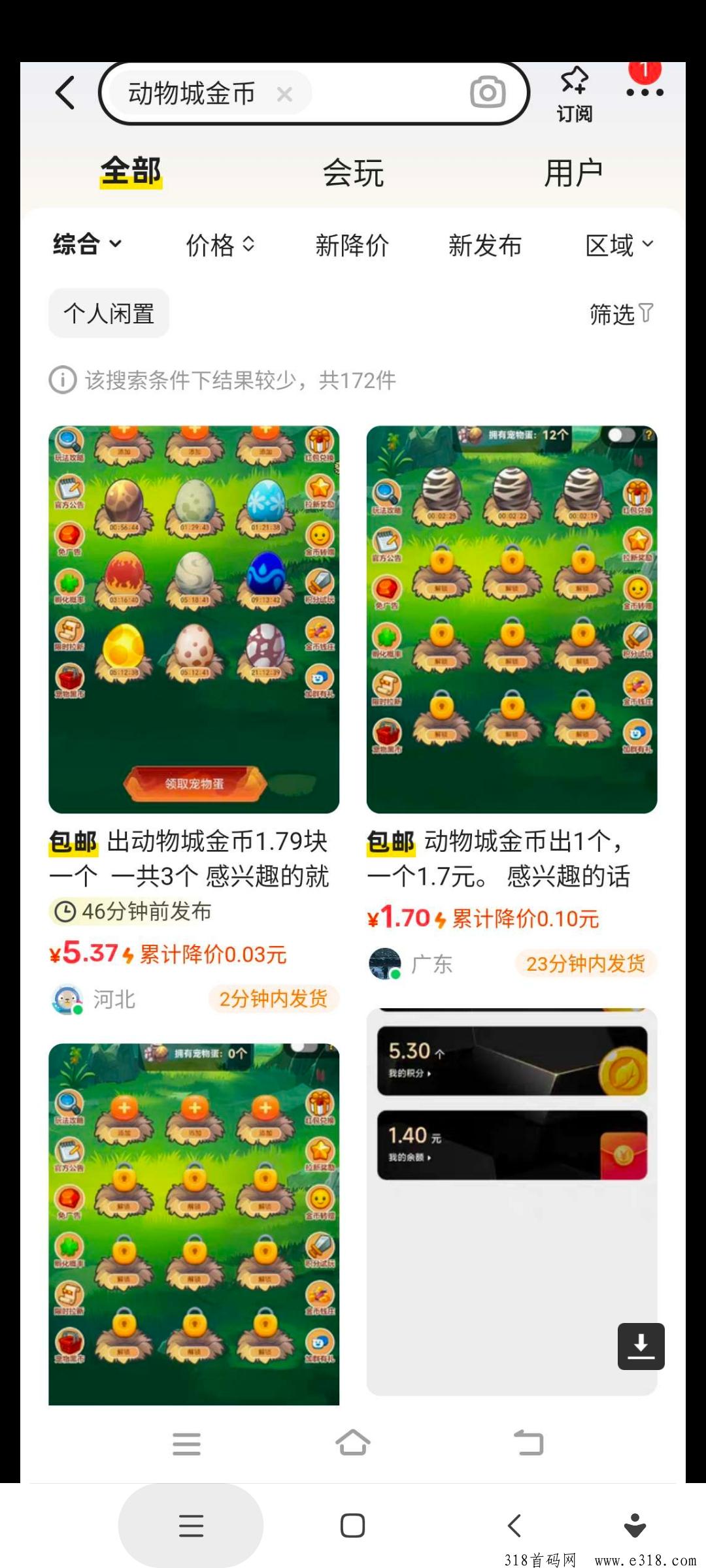Open the ¥5.37 listing from 河北
706x1568 pixels.
[x=193, y=621]
